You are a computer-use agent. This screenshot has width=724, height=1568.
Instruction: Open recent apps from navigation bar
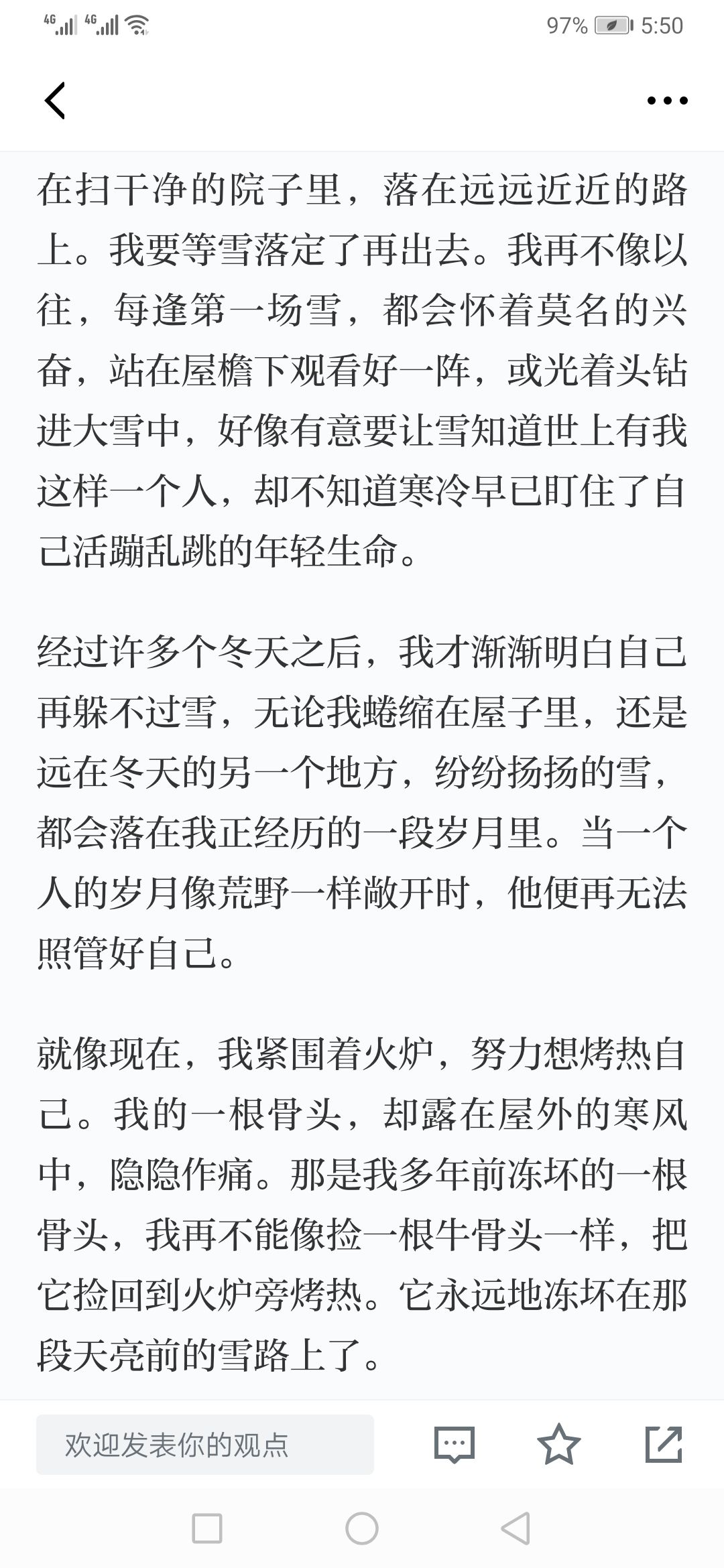(207, 1528)
